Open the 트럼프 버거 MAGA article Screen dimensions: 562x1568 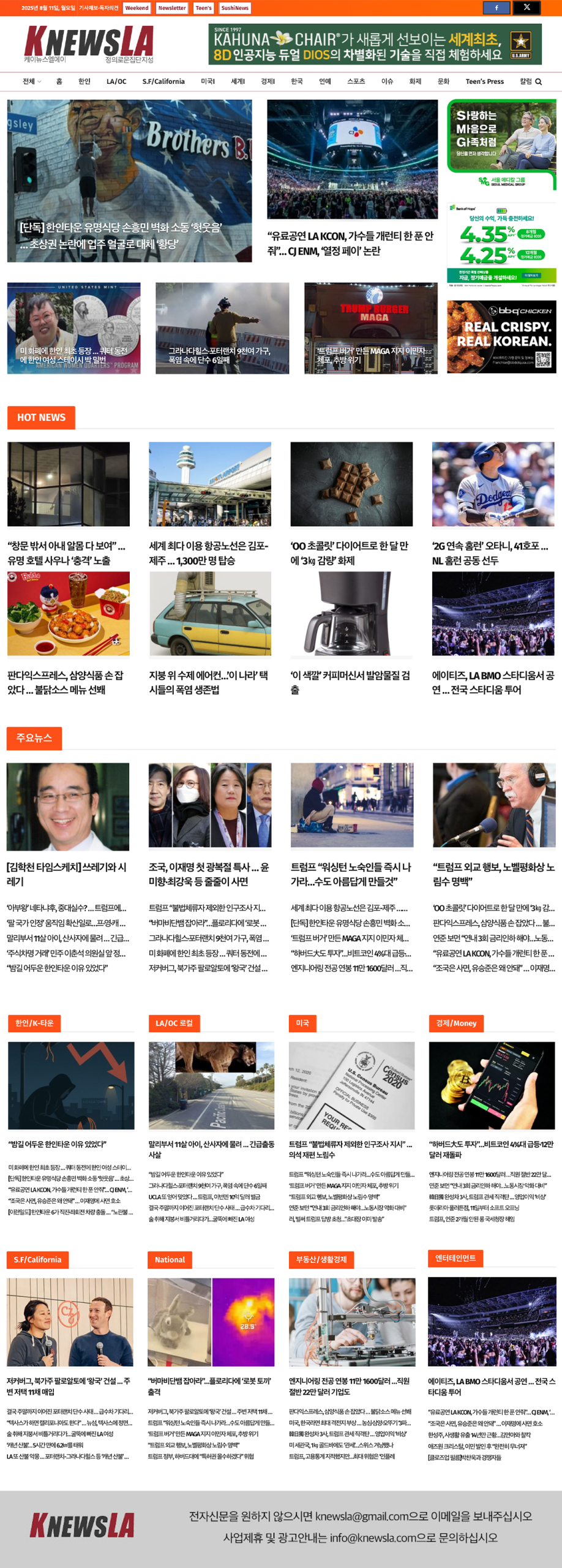tap(371, 355)
